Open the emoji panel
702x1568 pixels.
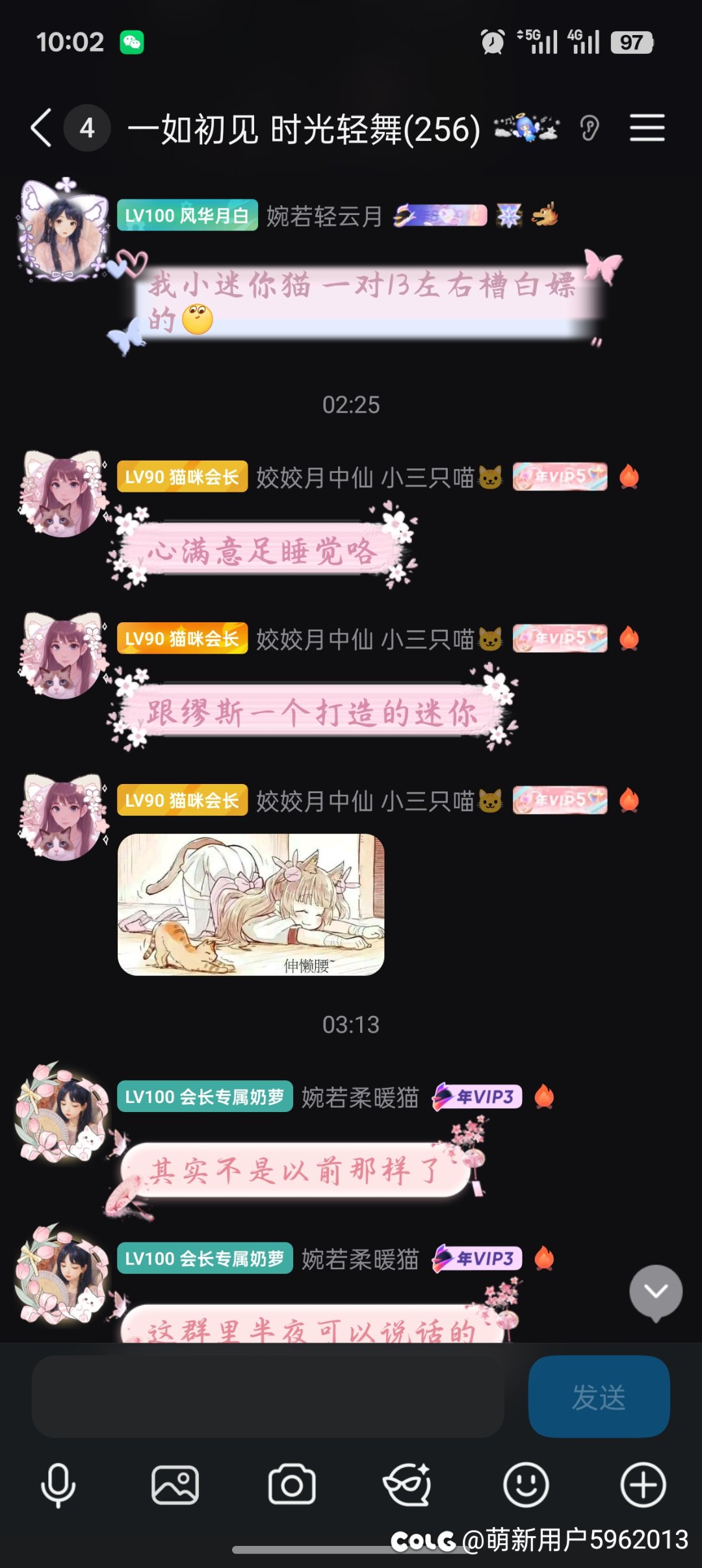[x=526, y=1485]
